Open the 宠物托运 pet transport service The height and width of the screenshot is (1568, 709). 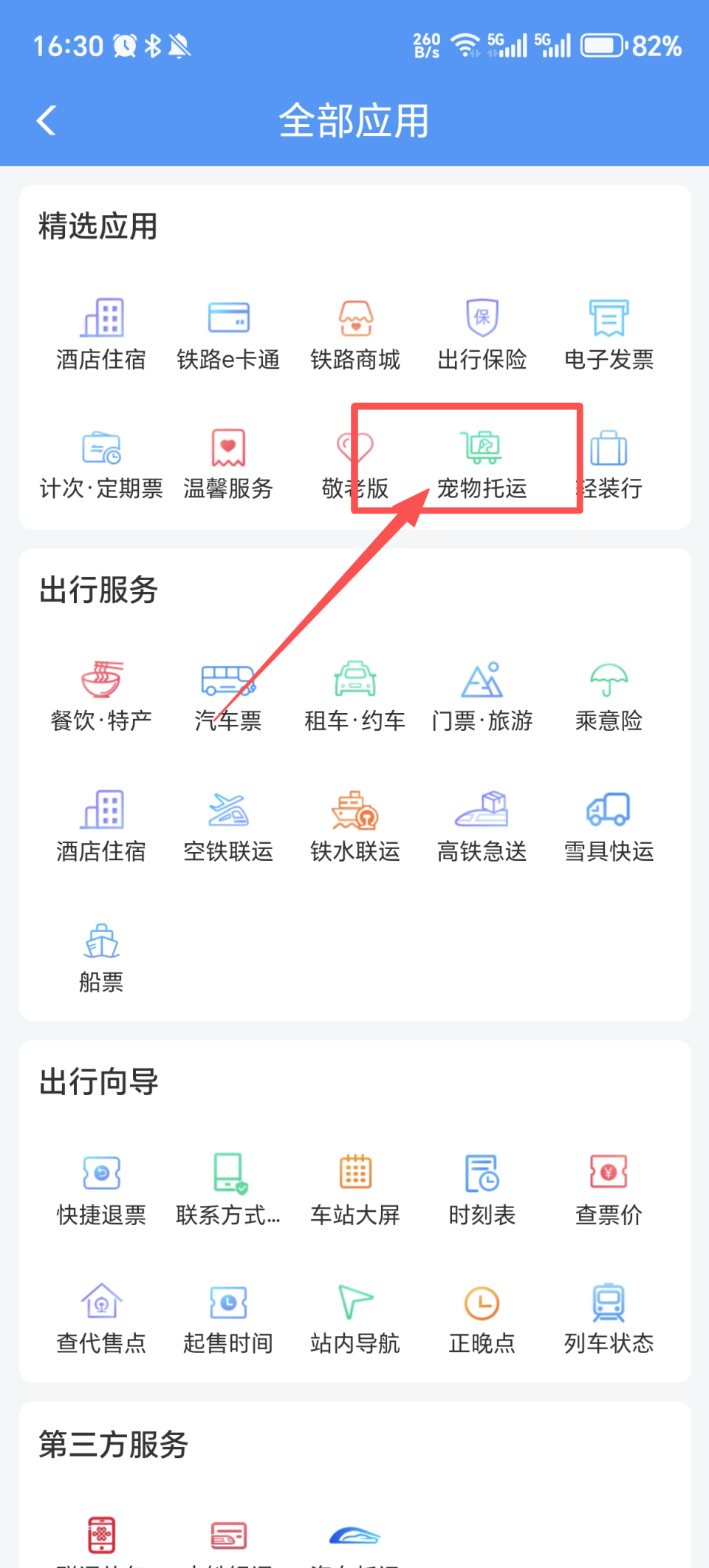click(482, 462)
